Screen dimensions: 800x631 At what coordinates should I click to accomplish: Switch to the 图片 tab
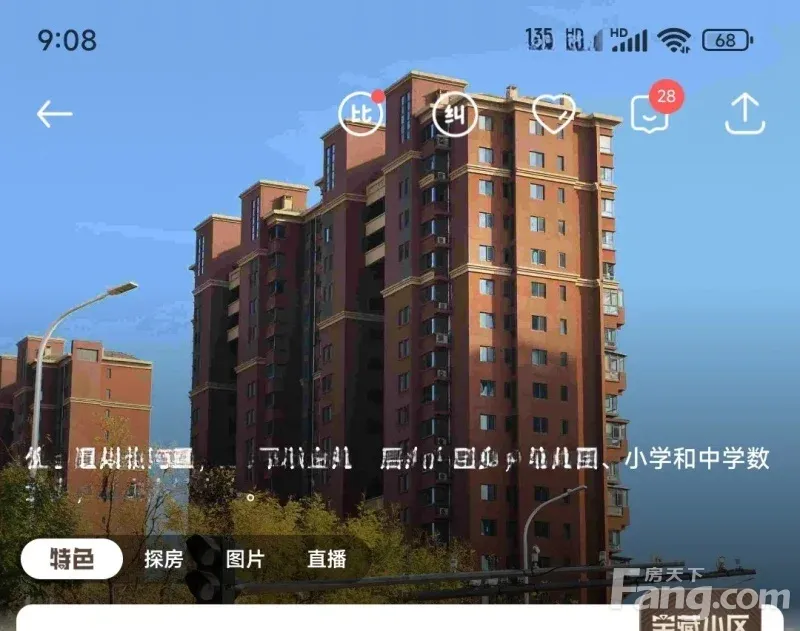tap(245, 559)
